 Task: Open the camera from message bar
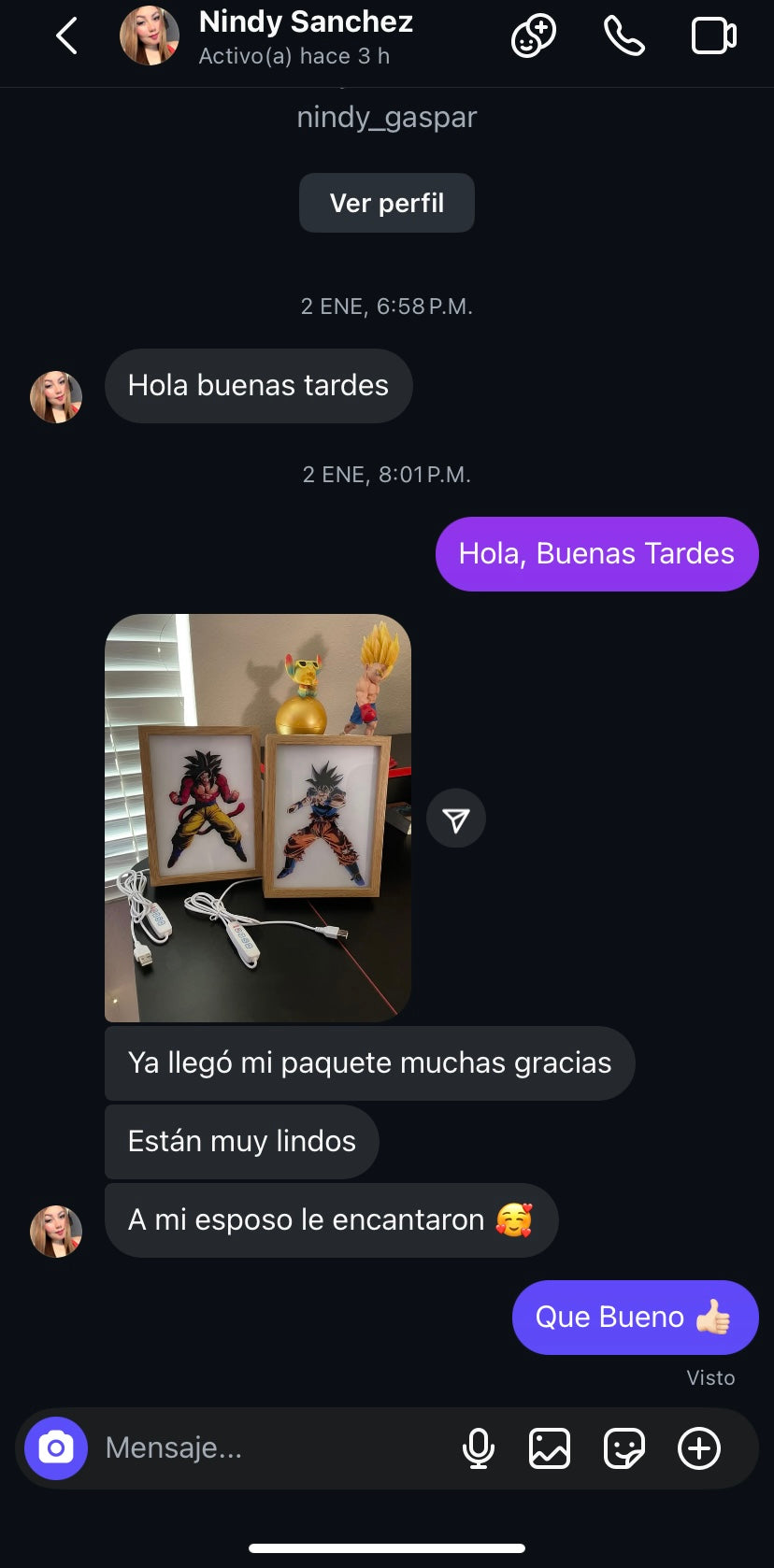tap(56, 1447)
